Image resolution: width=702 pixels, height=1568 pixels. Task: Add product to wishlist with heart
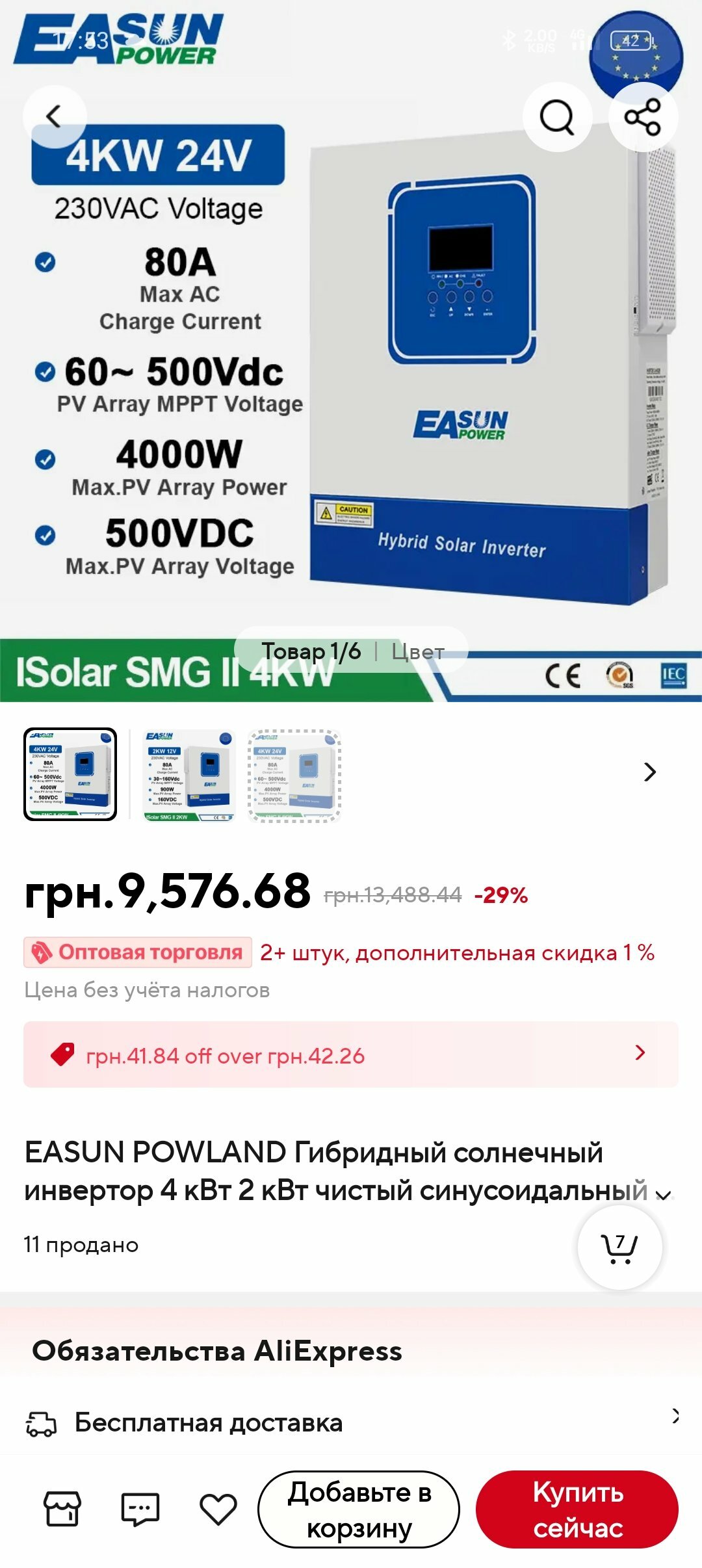tap(218, 1508)
